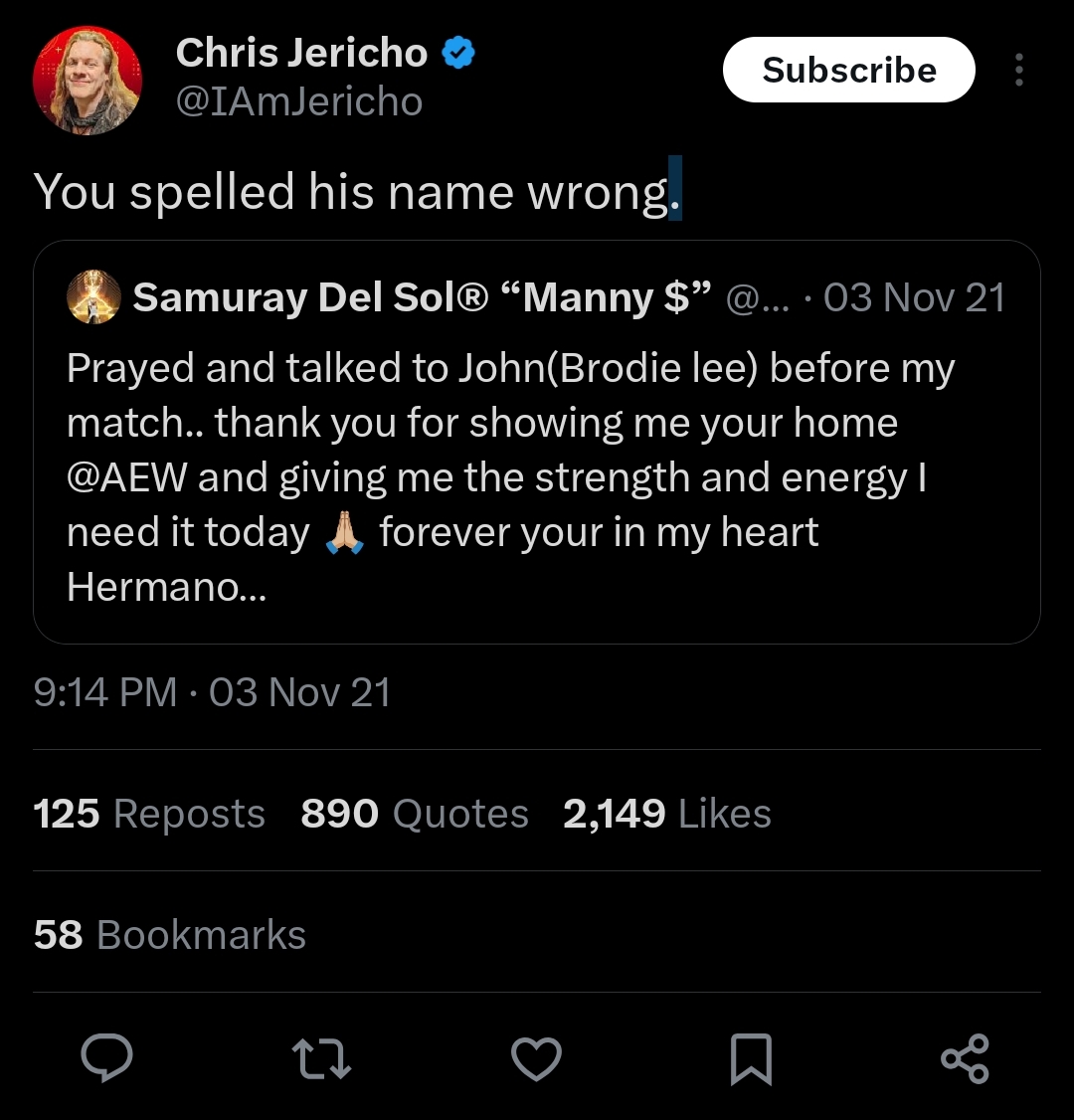Image resolution: width=1074 pixels, height=1120 pixels.
Task: View the 125 Reposts list
Action: (x=149, y=814)
